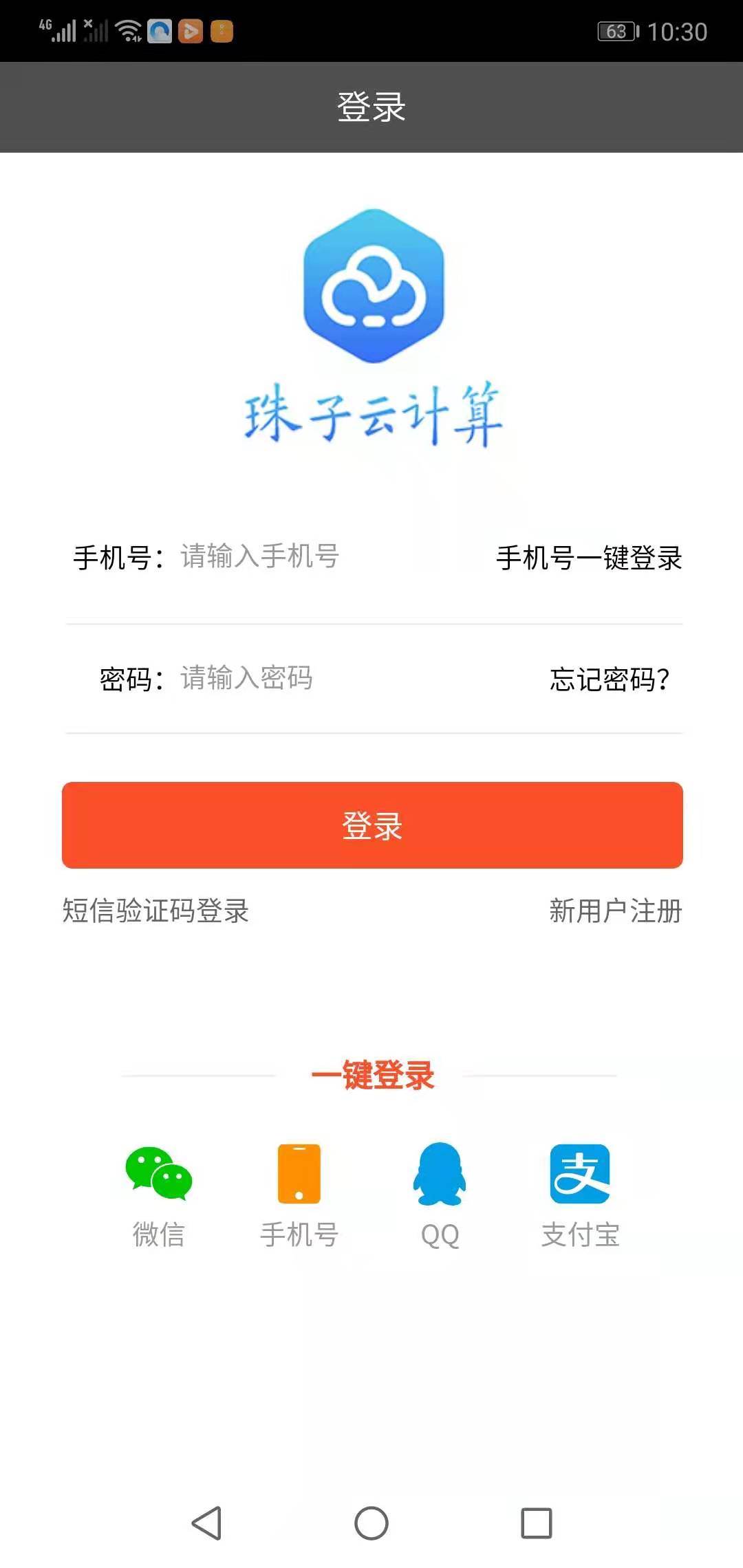Image resolution: width=743 pixels, height=1568 pixels.
Task: Switch to 短信验证码登录 SMS login
Action: pos(155,911)
